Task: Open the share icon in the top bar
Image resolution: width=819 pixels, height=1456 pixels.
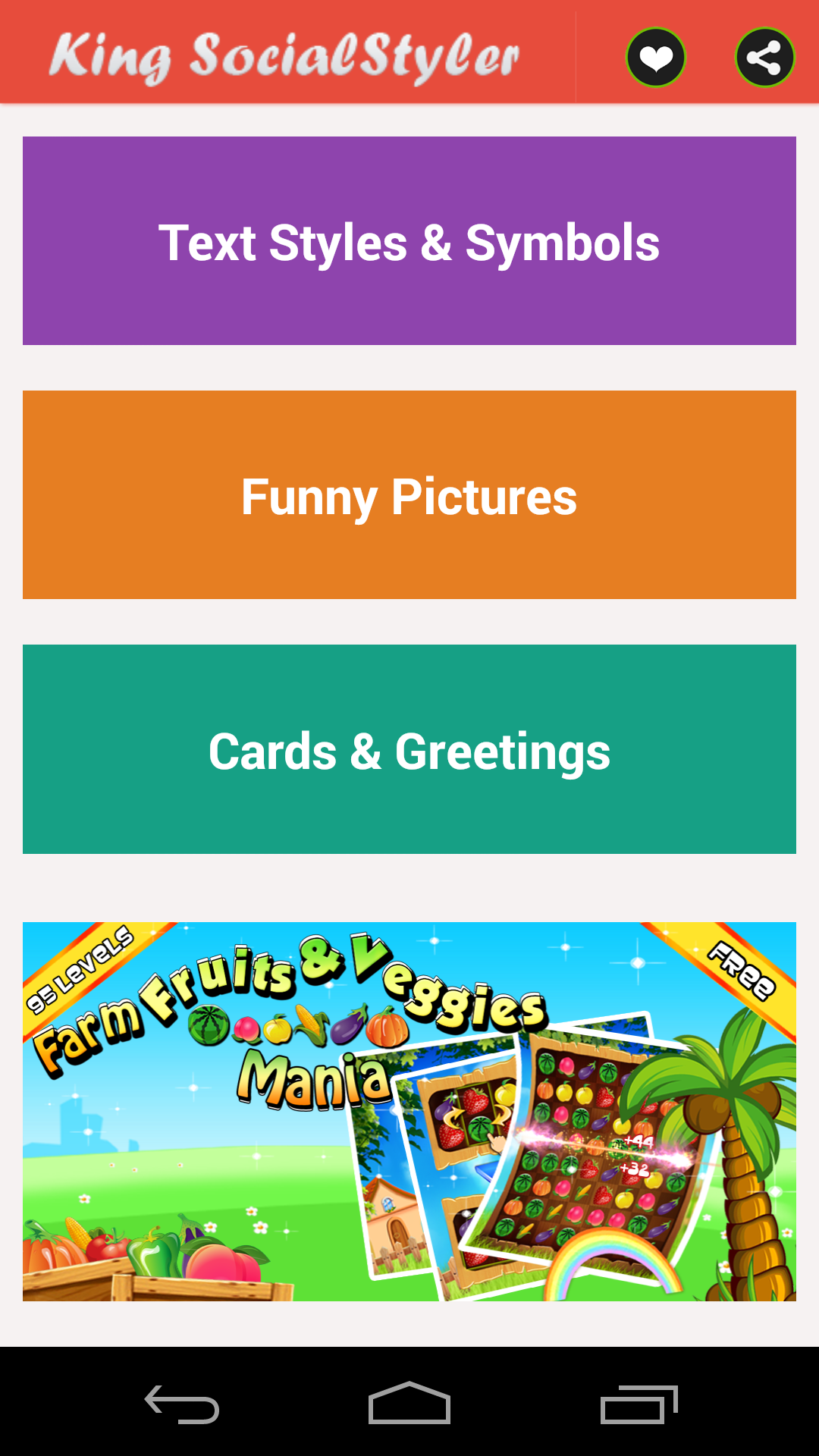Action: click(764, 57)
